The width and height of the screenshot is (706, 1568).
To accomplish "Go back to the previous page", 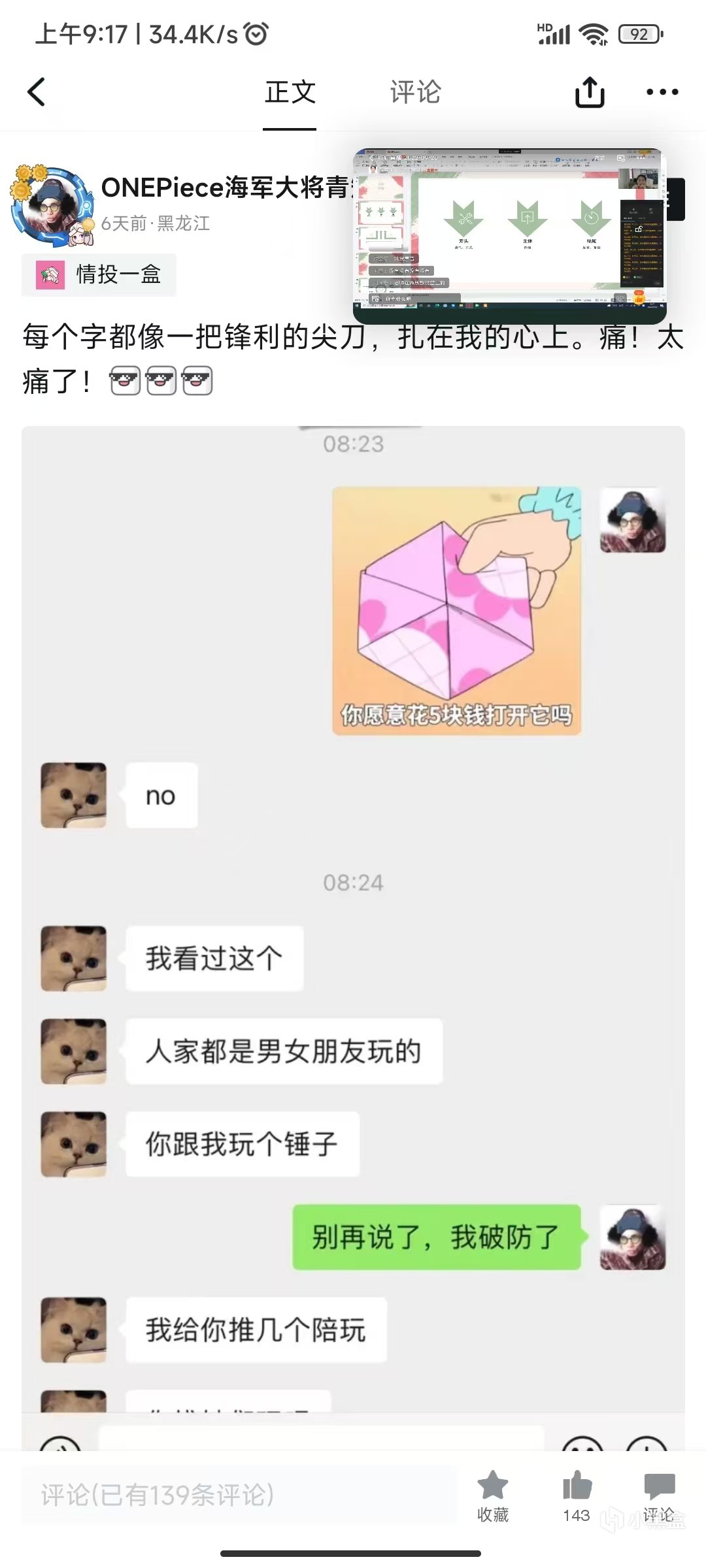I will (37, 92).
